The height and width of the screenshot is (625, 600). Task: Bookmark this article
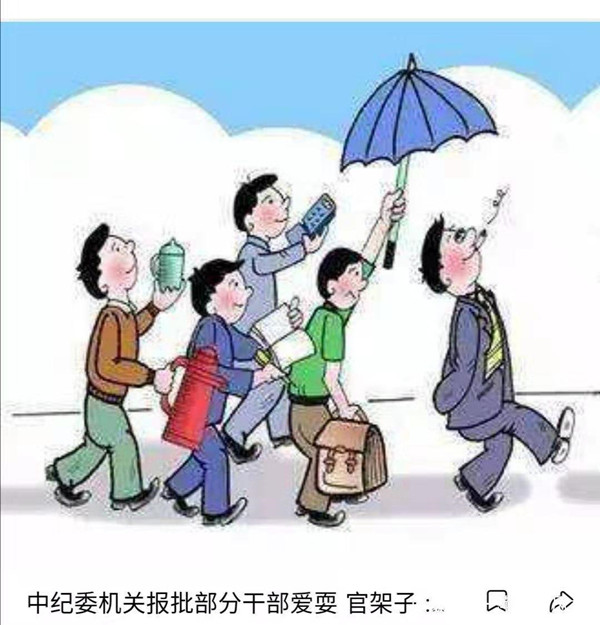coord(496,602)
